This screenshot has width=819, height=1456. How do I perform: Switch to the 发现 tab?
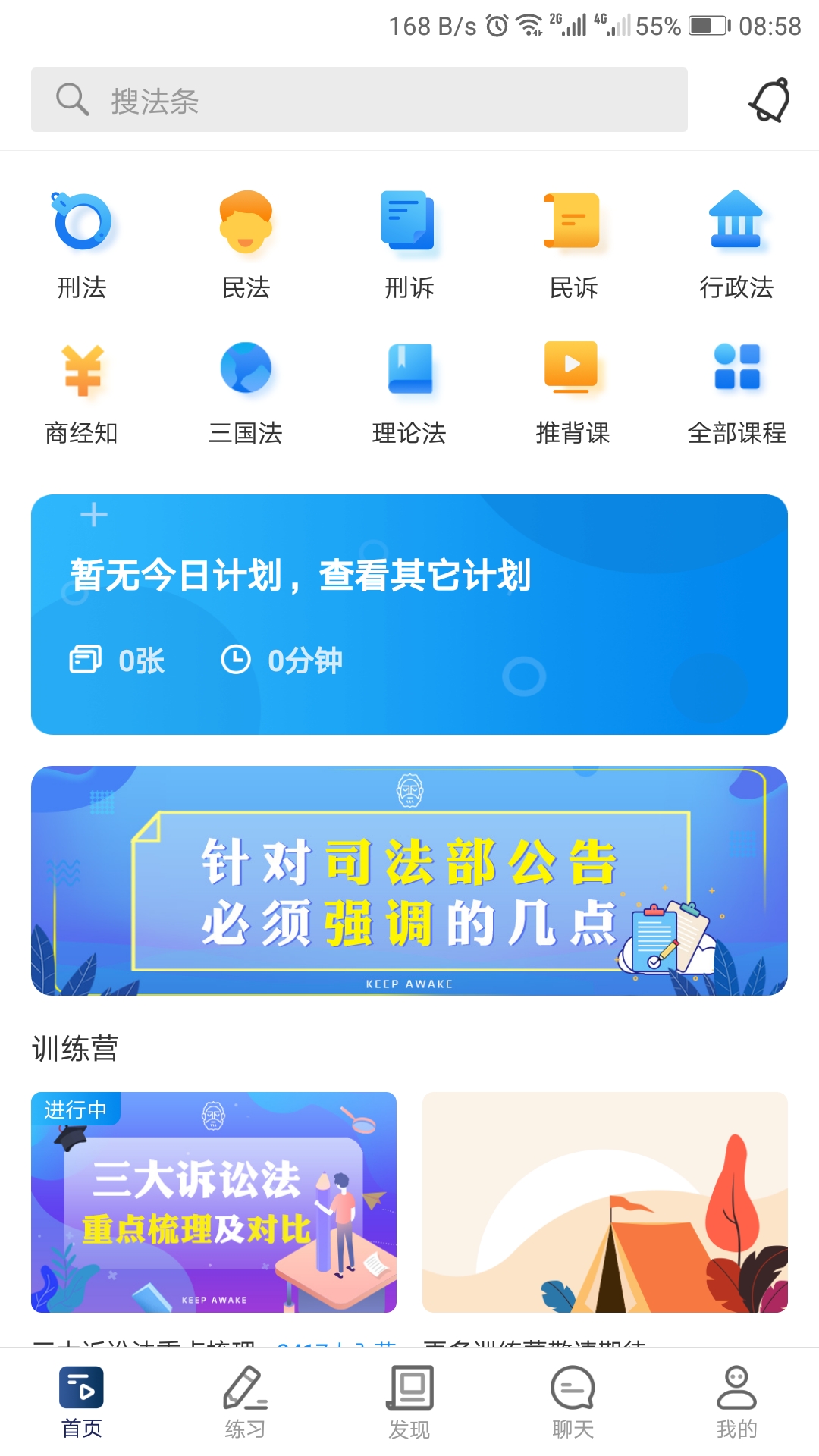[x=409, y=1399]
